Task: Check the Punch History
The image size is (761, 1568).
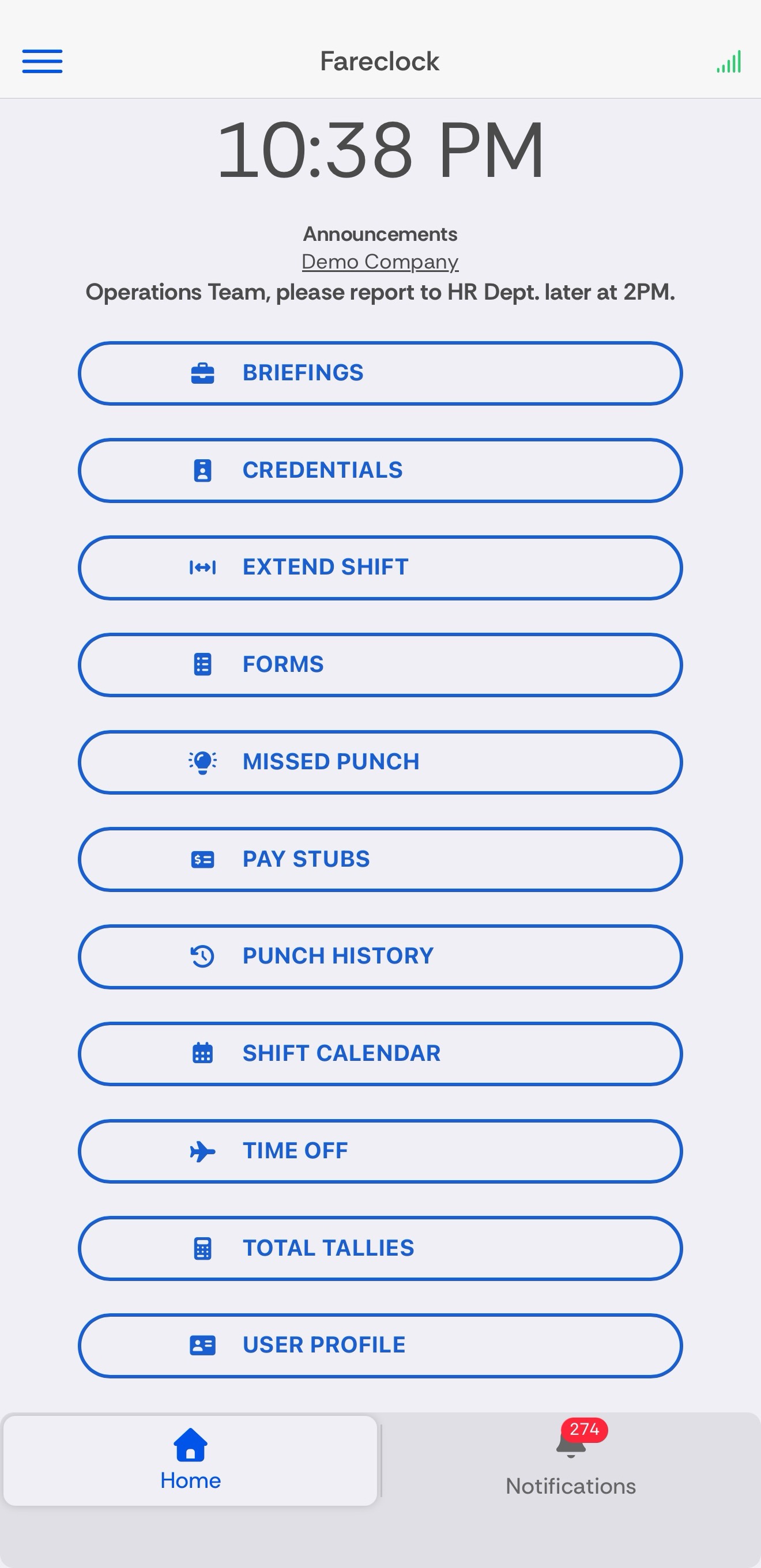Action: point(380,956)
